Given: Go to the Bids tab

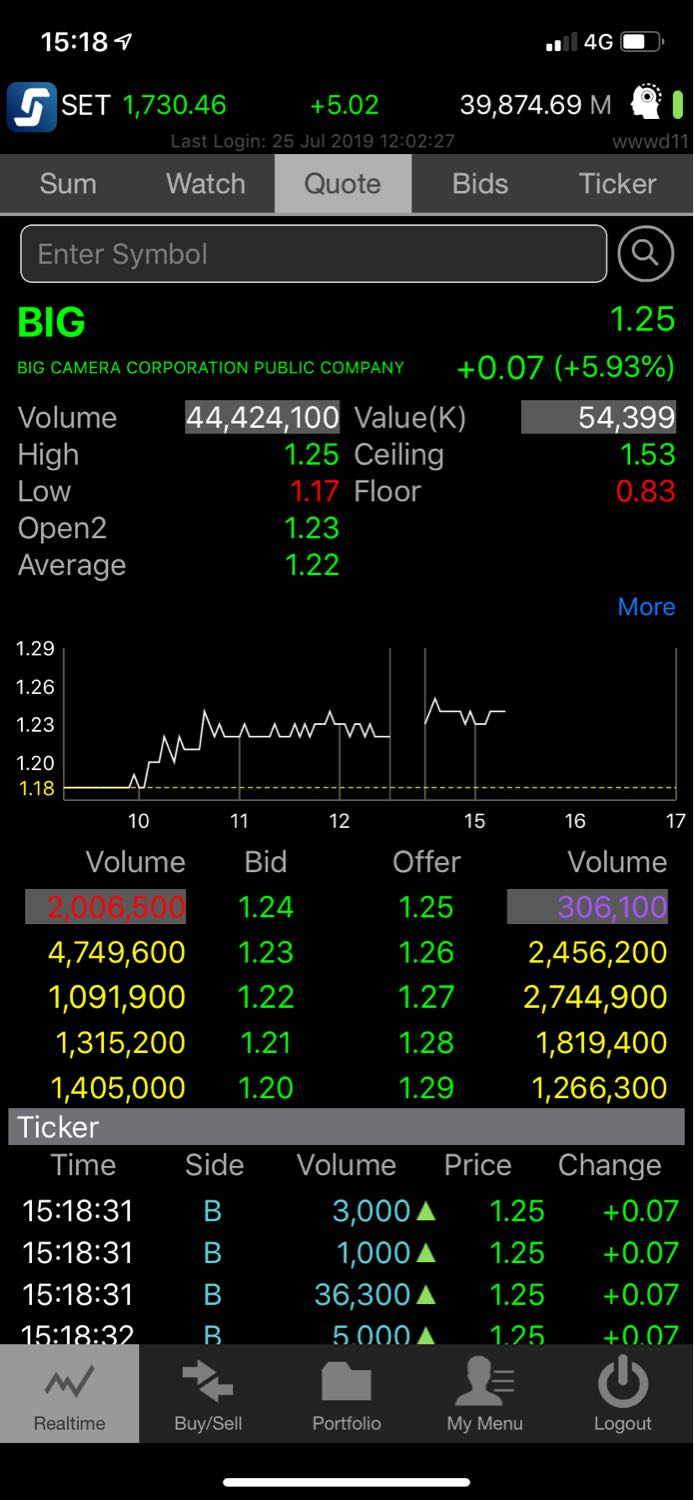Looking at the screenshot, I should (480, 184).
